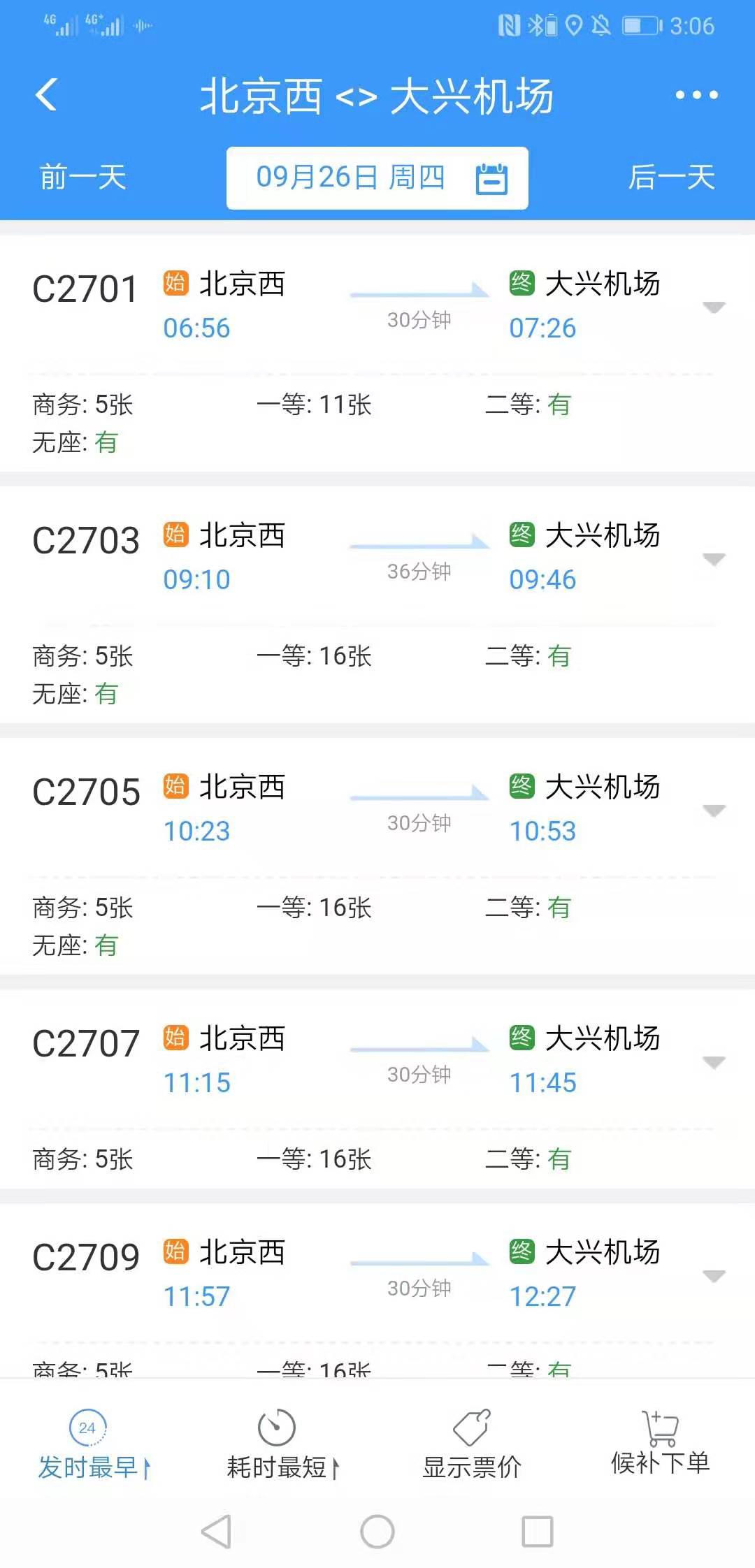Expand details for train C2701
This screenshot has height=1568, width=755.
[714, 307]
